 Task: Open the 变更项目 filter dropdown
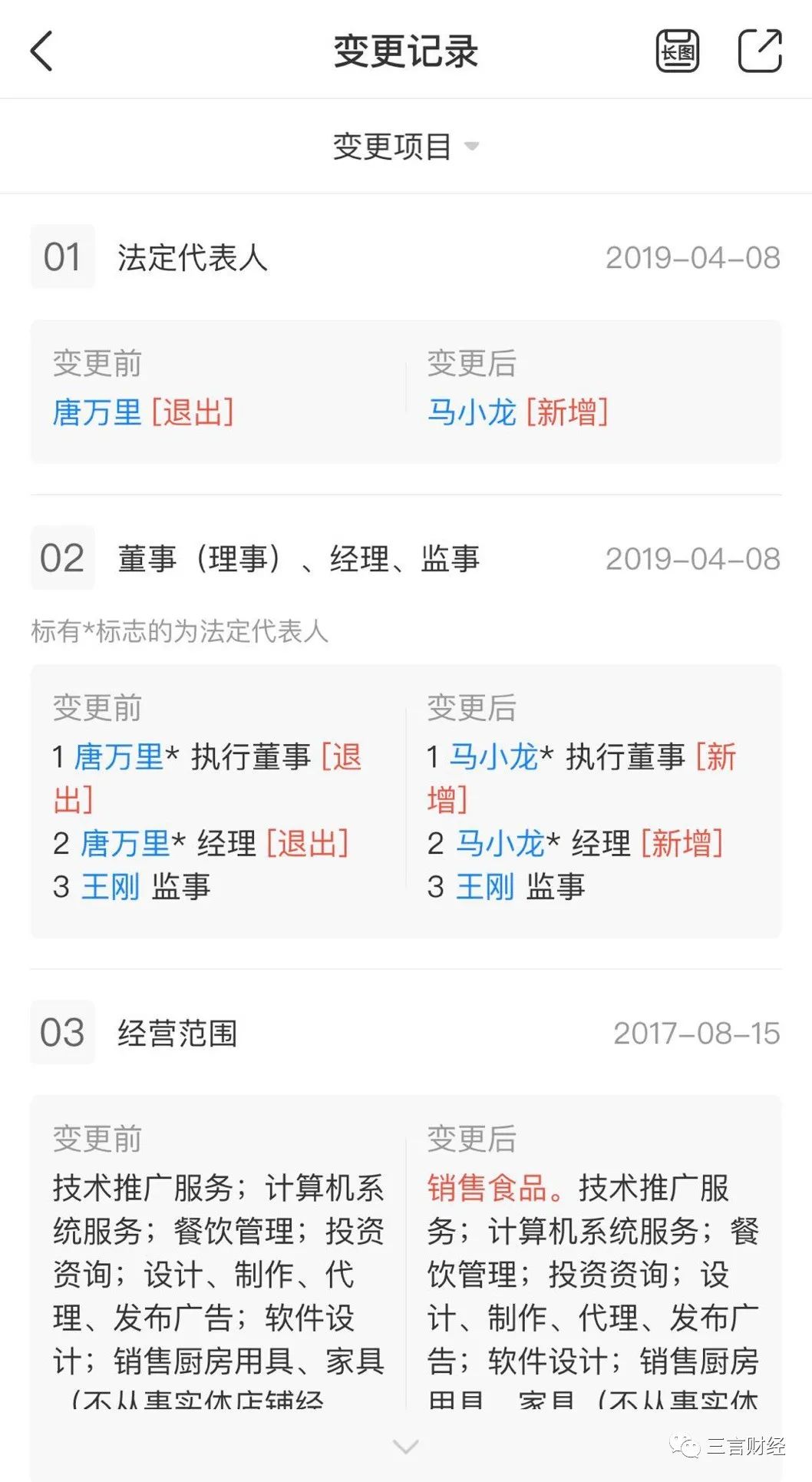(405, 146)
